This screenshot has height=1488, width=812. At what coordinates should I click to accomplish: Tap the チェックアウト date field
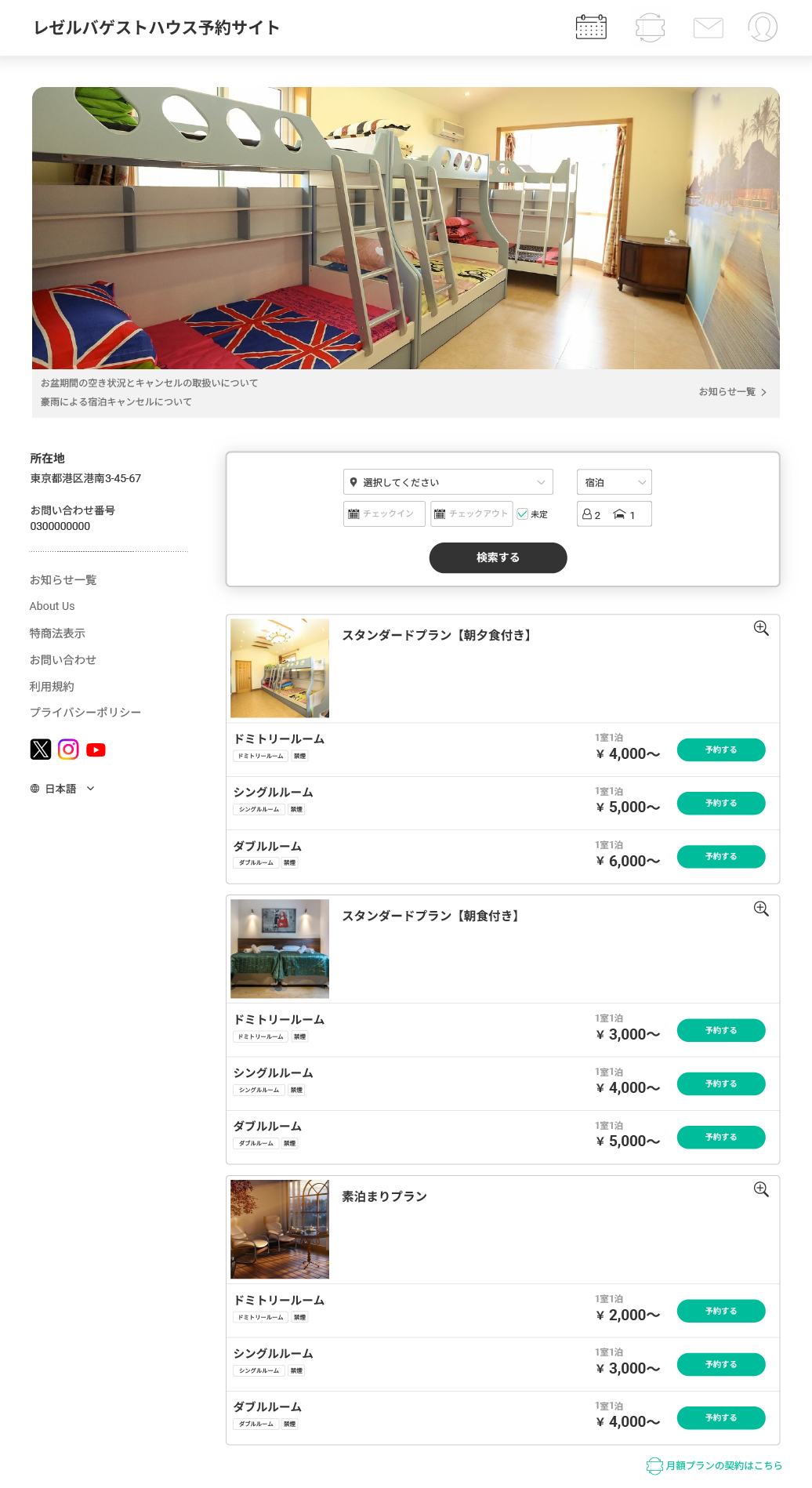[471, 514]
